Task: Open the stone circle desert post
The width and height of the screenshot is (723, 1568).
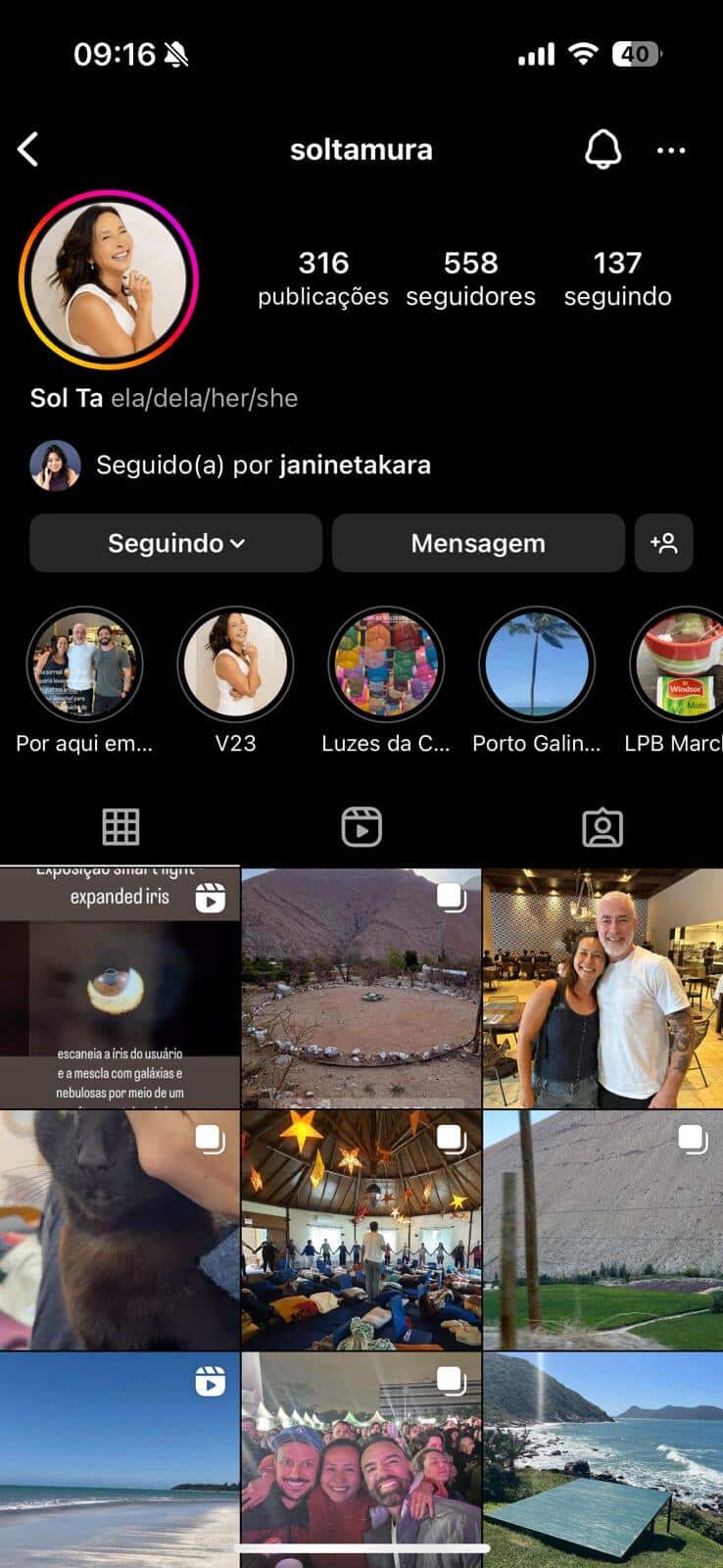Action: 361,988
